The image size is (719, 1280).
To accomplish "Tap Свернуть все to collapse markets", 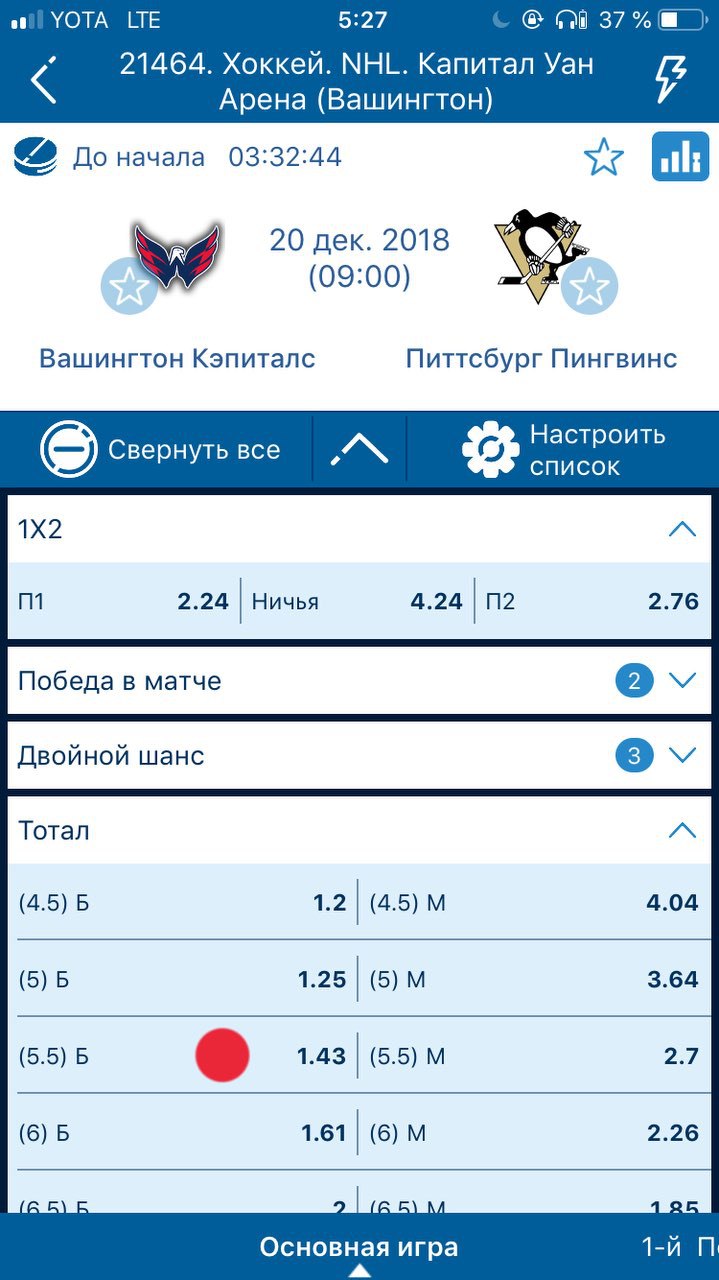I will coord(160,449).
